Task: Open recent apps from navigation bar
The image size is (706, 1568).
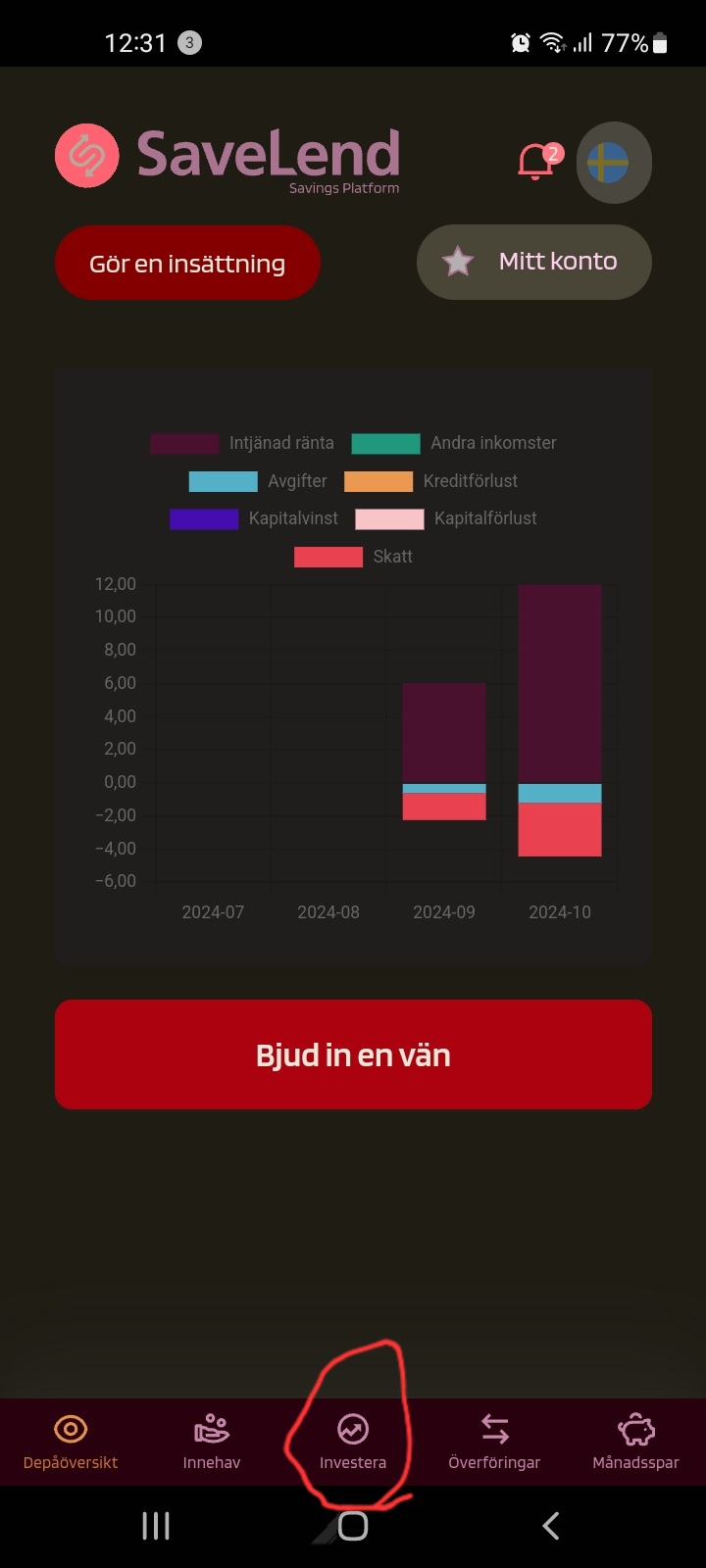Action: pos(156,1526)
